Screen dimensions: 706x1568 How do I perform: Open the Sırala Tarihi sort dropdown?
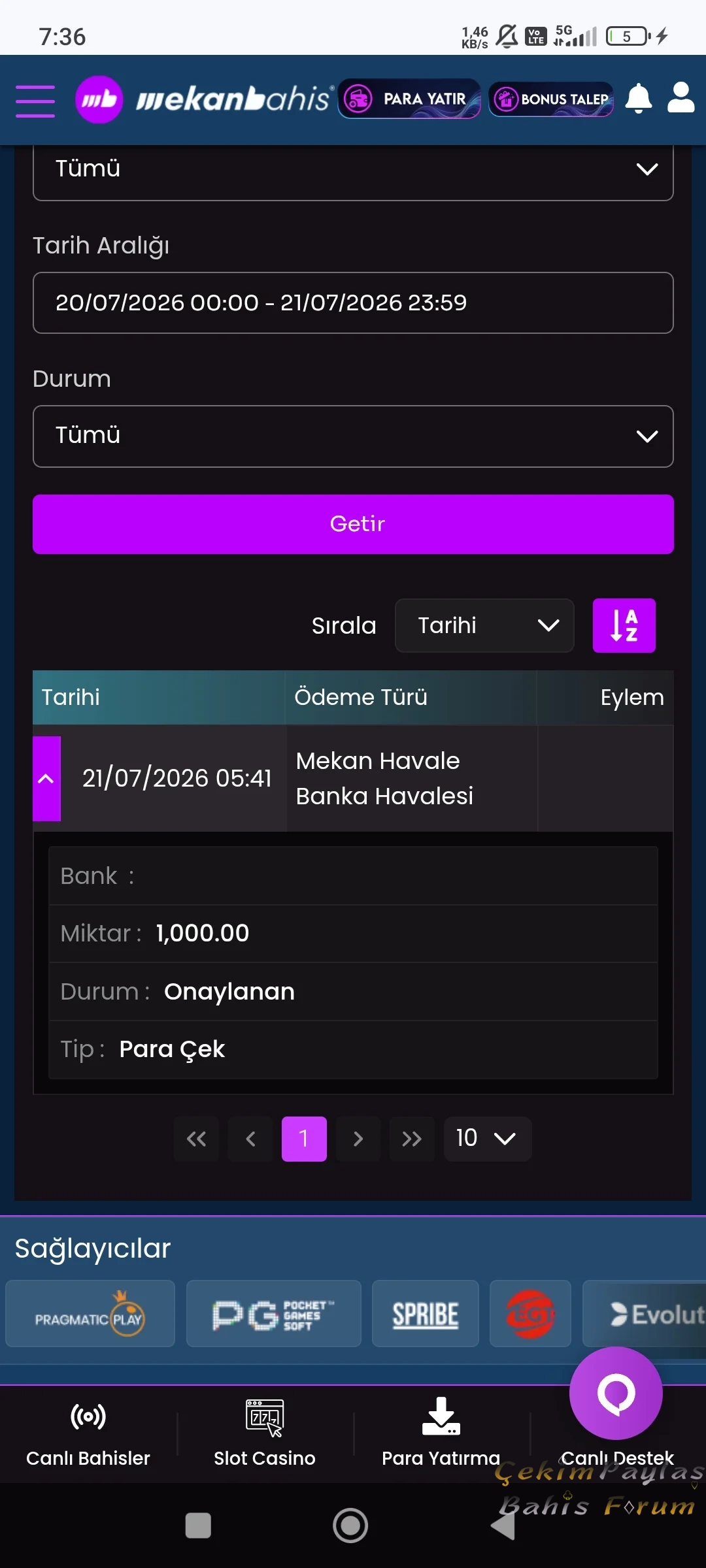pos(484,626)
